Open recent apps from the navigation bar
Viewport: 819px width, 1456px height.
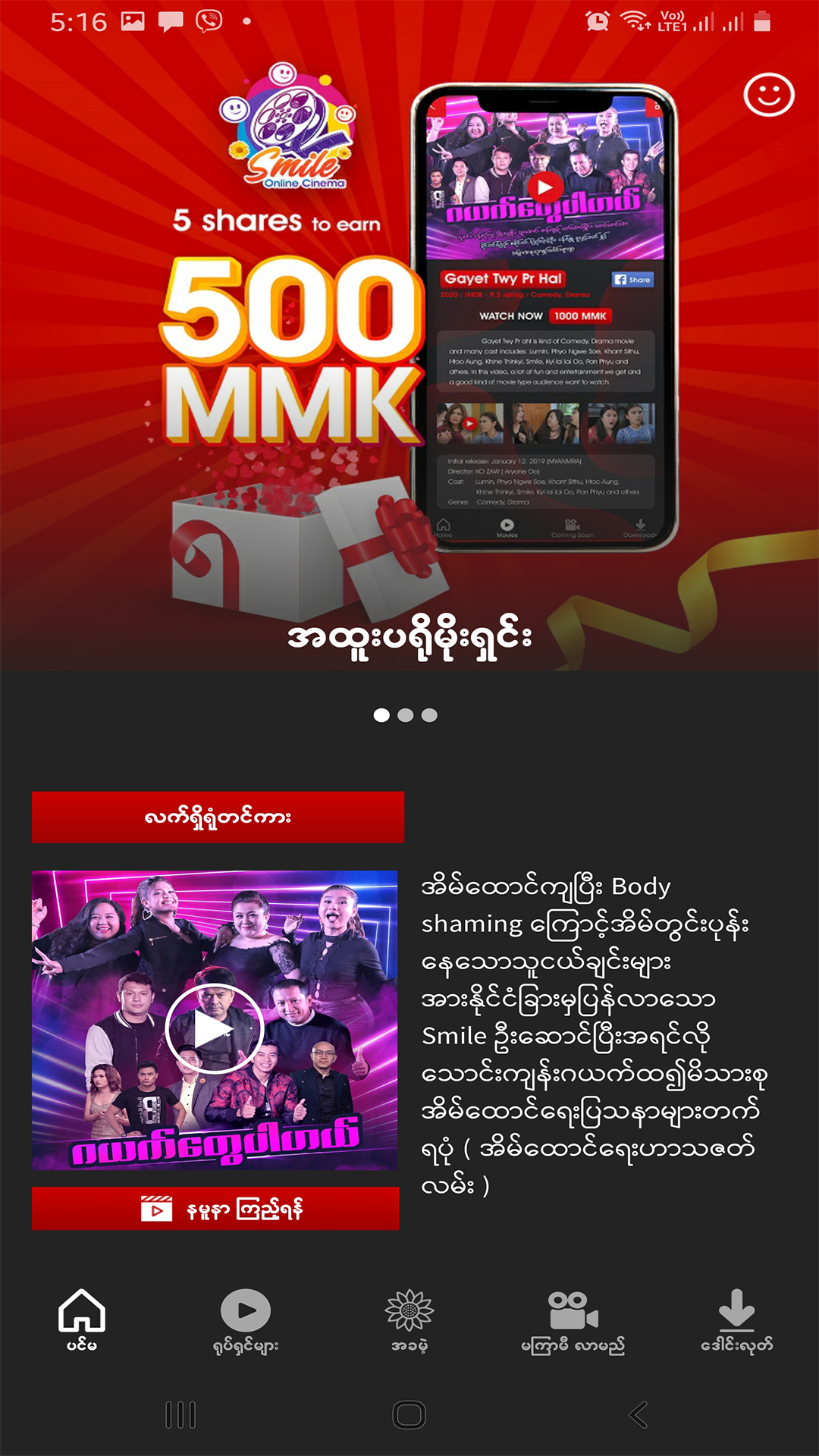(180, 1415)
